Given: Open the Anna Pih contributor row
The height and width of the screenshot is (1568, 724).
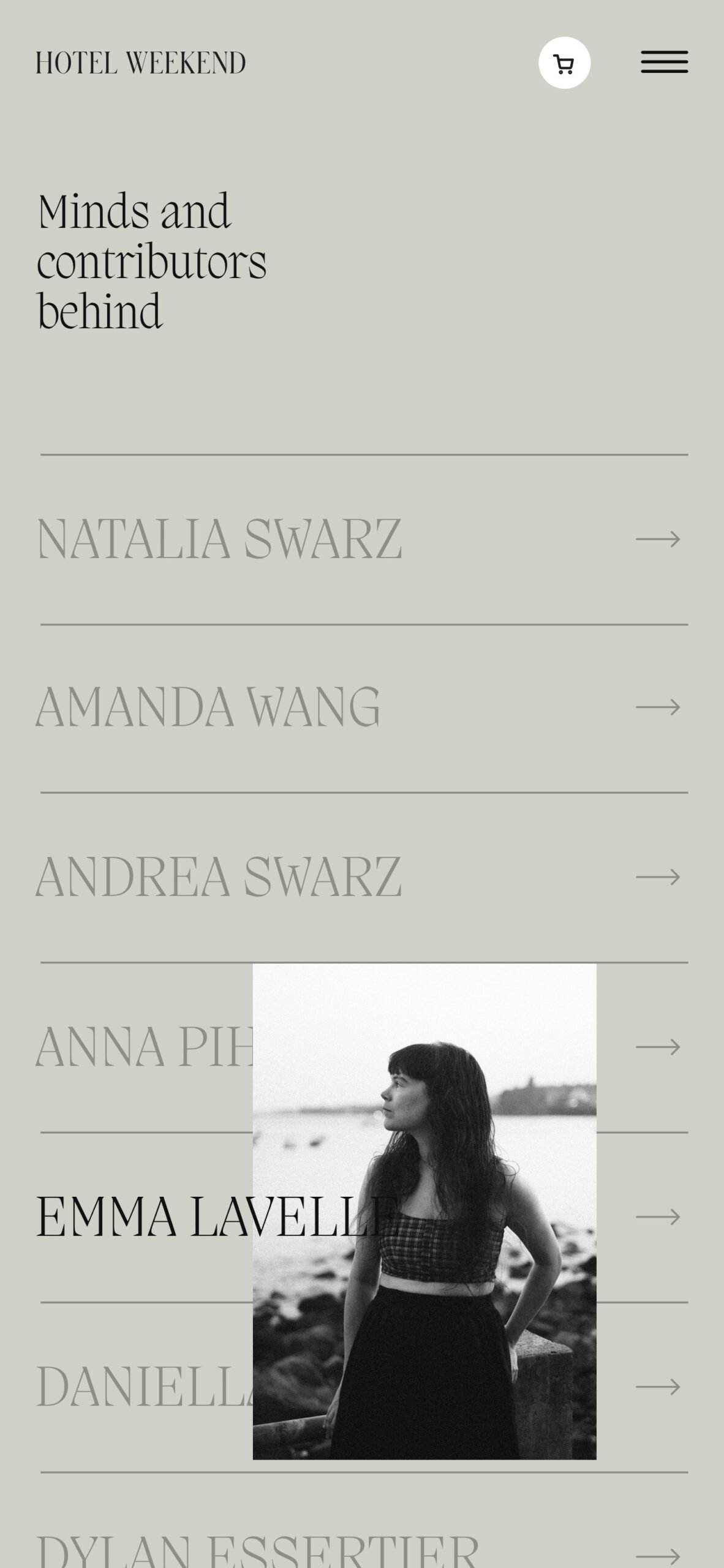Looking at the screenshot, I should (145, 1047).
